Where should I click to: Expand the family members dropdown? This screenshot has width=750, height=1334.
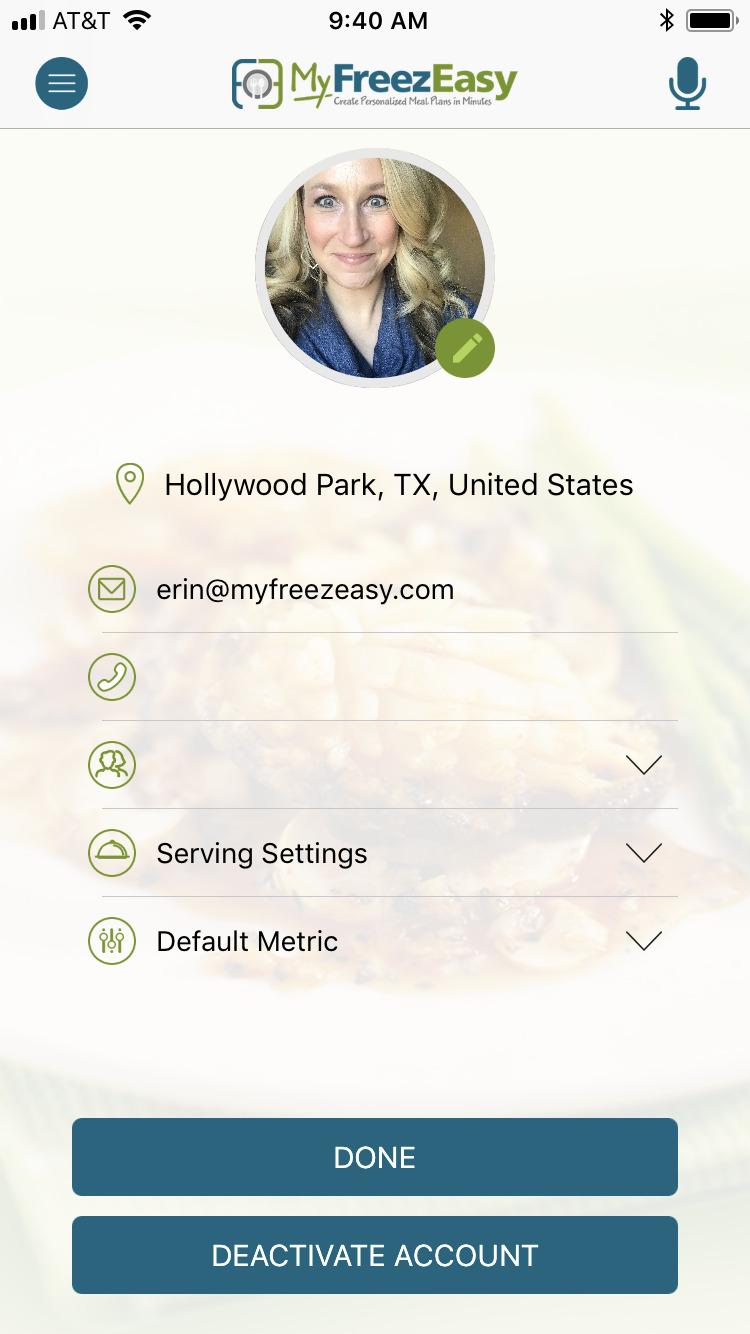[x=643, y=765]
